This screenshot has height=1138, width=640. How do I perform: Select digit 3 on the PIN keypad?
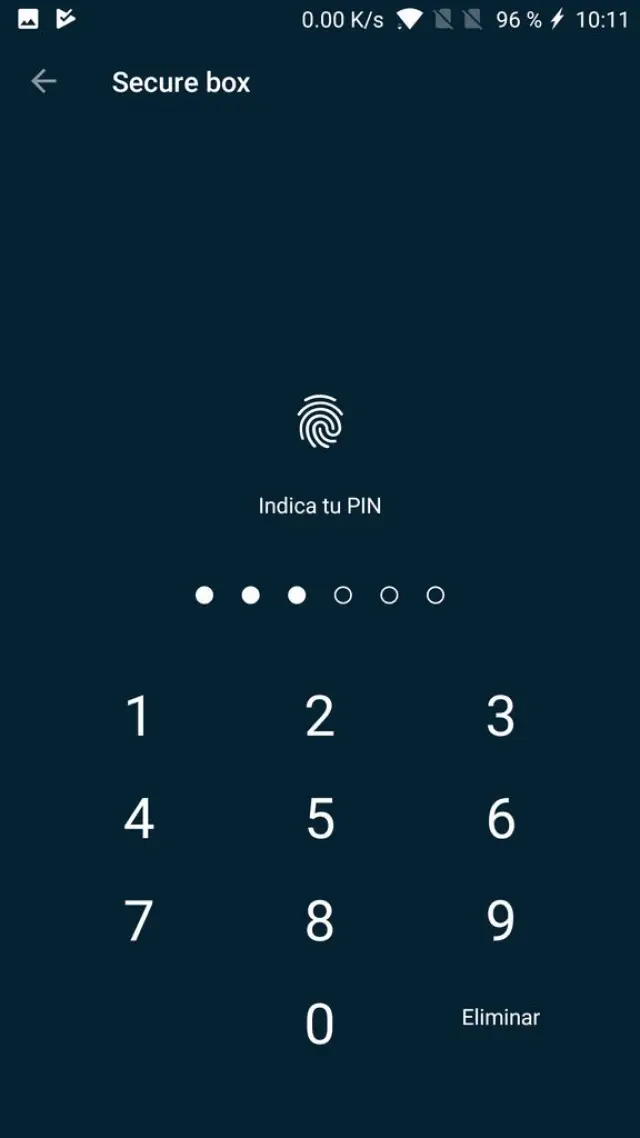pyautogui.click(x=500, y=716)
